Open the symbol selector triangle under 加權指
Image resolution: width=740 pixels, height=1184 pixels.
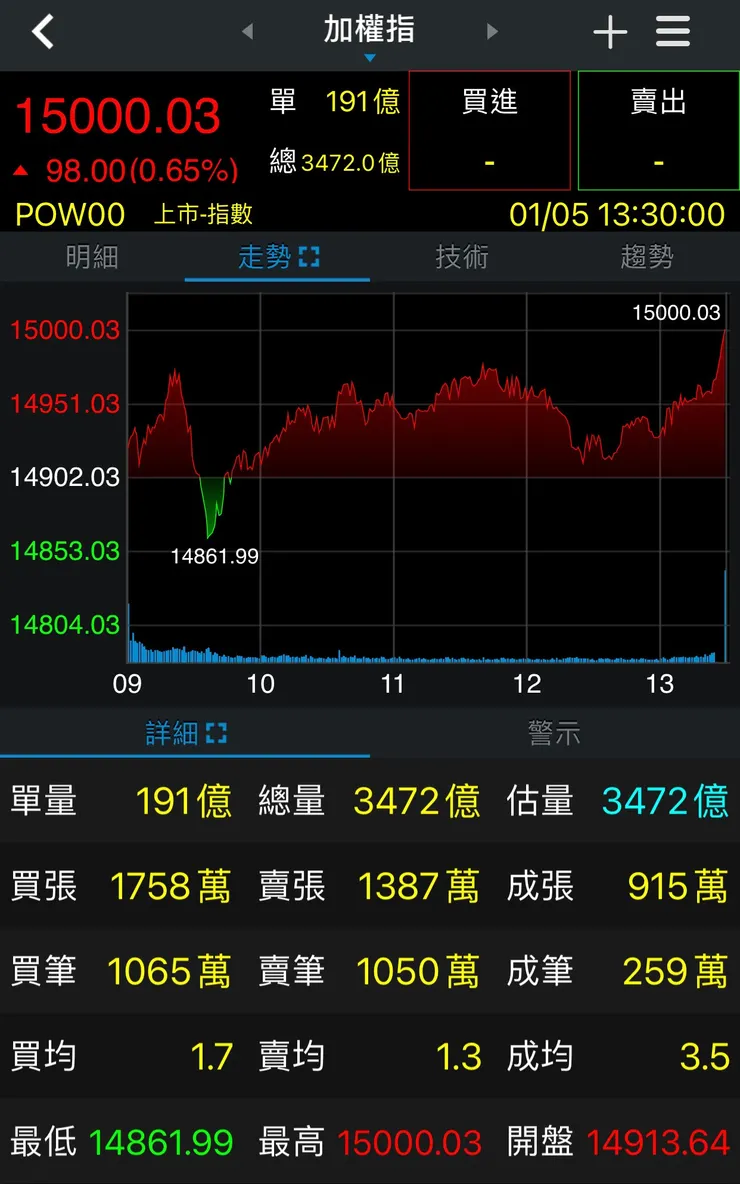click(370, 57)
